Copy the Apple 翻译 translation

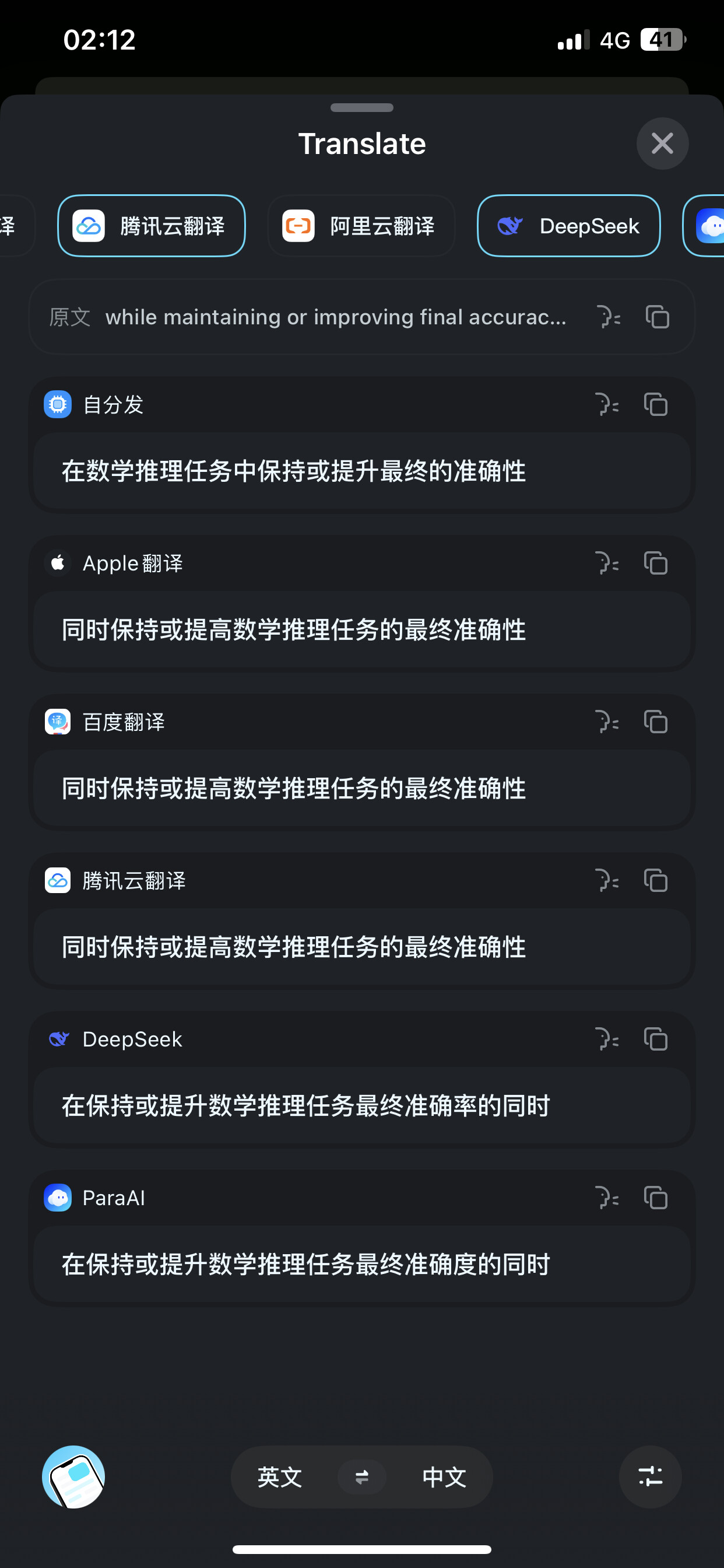tap(656, 563)
